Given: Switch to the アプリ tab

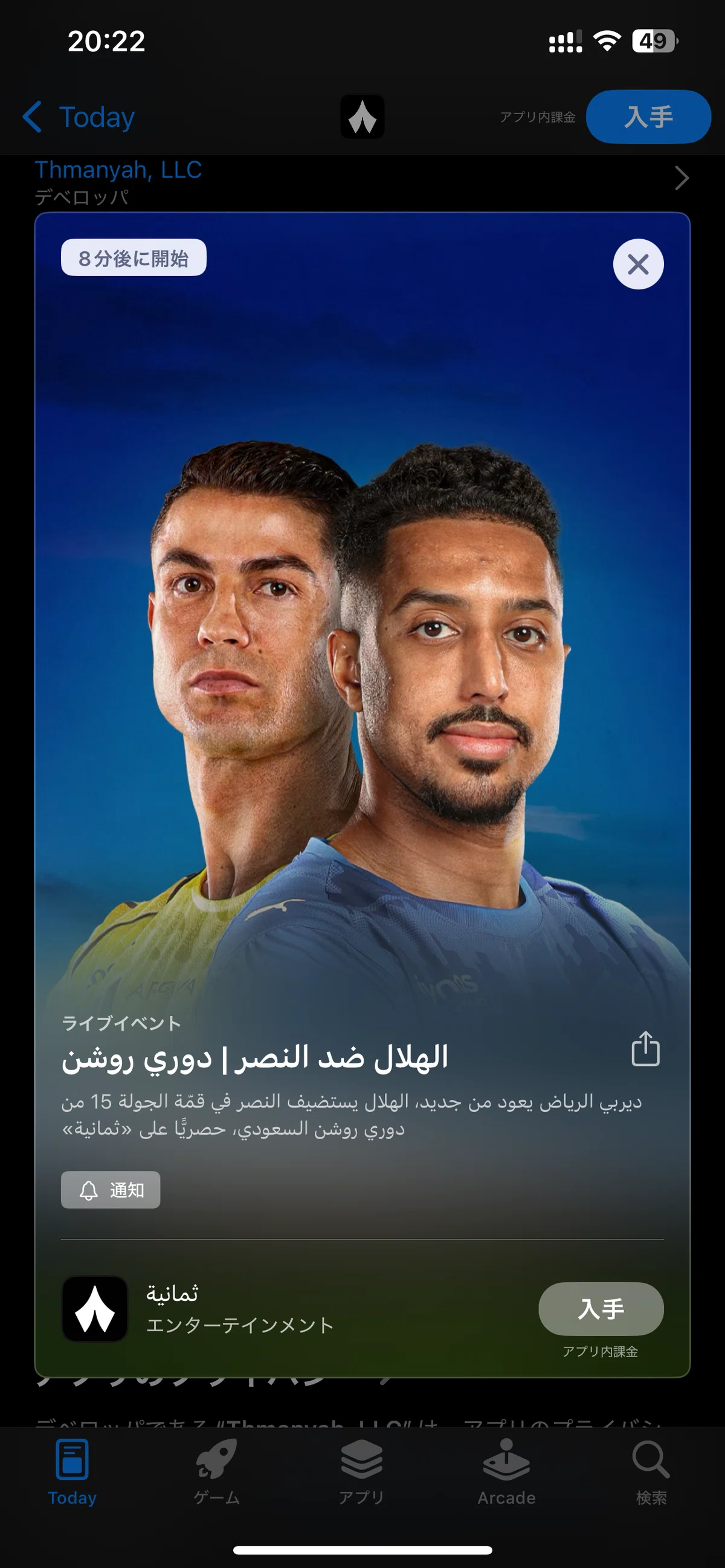Looking at the screenshot, I should point(361,1471).
